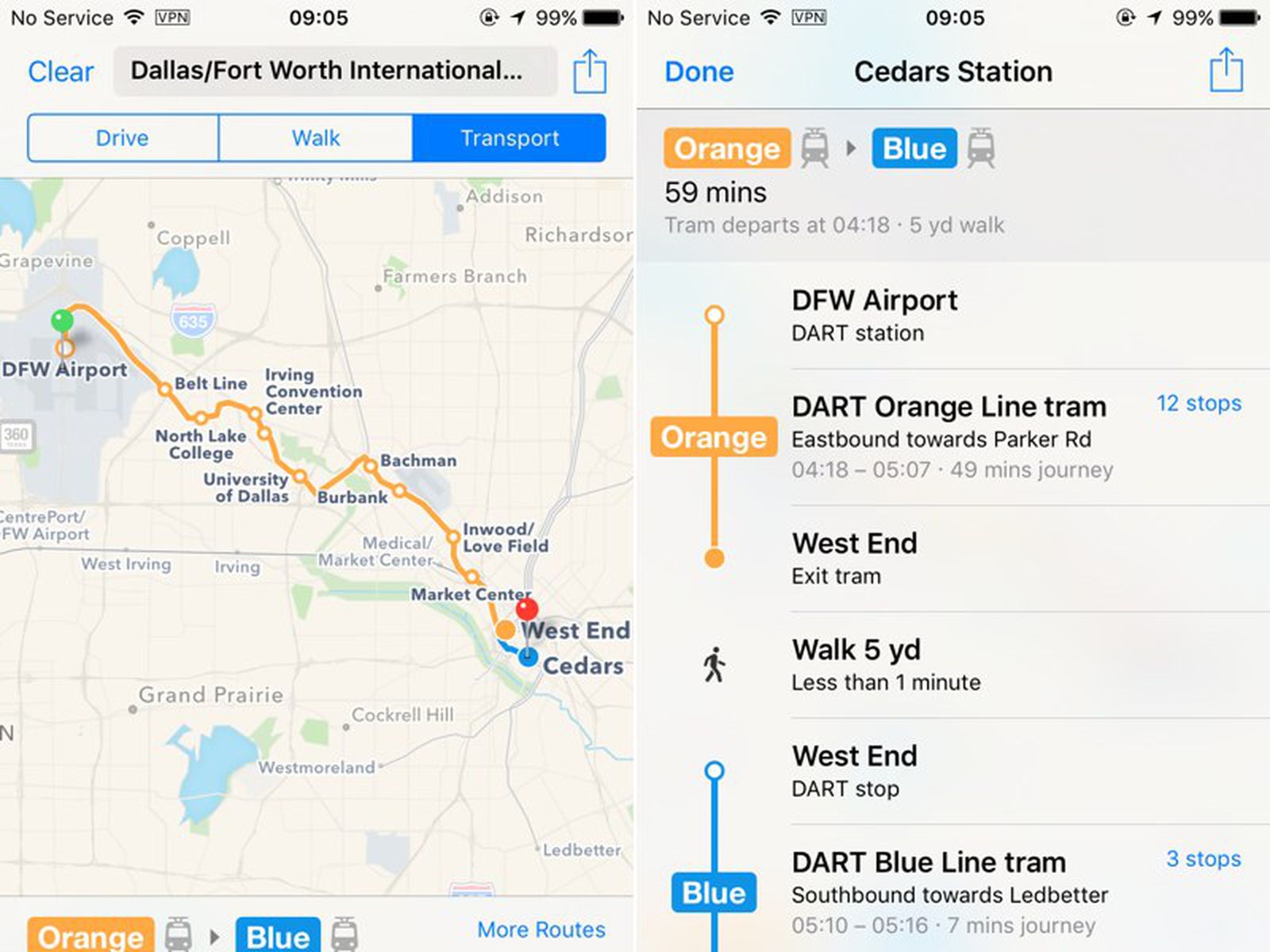Viewport: 1270px width, 952px height.
Task: Clear the current route search
Action: (x=60, y=71)
